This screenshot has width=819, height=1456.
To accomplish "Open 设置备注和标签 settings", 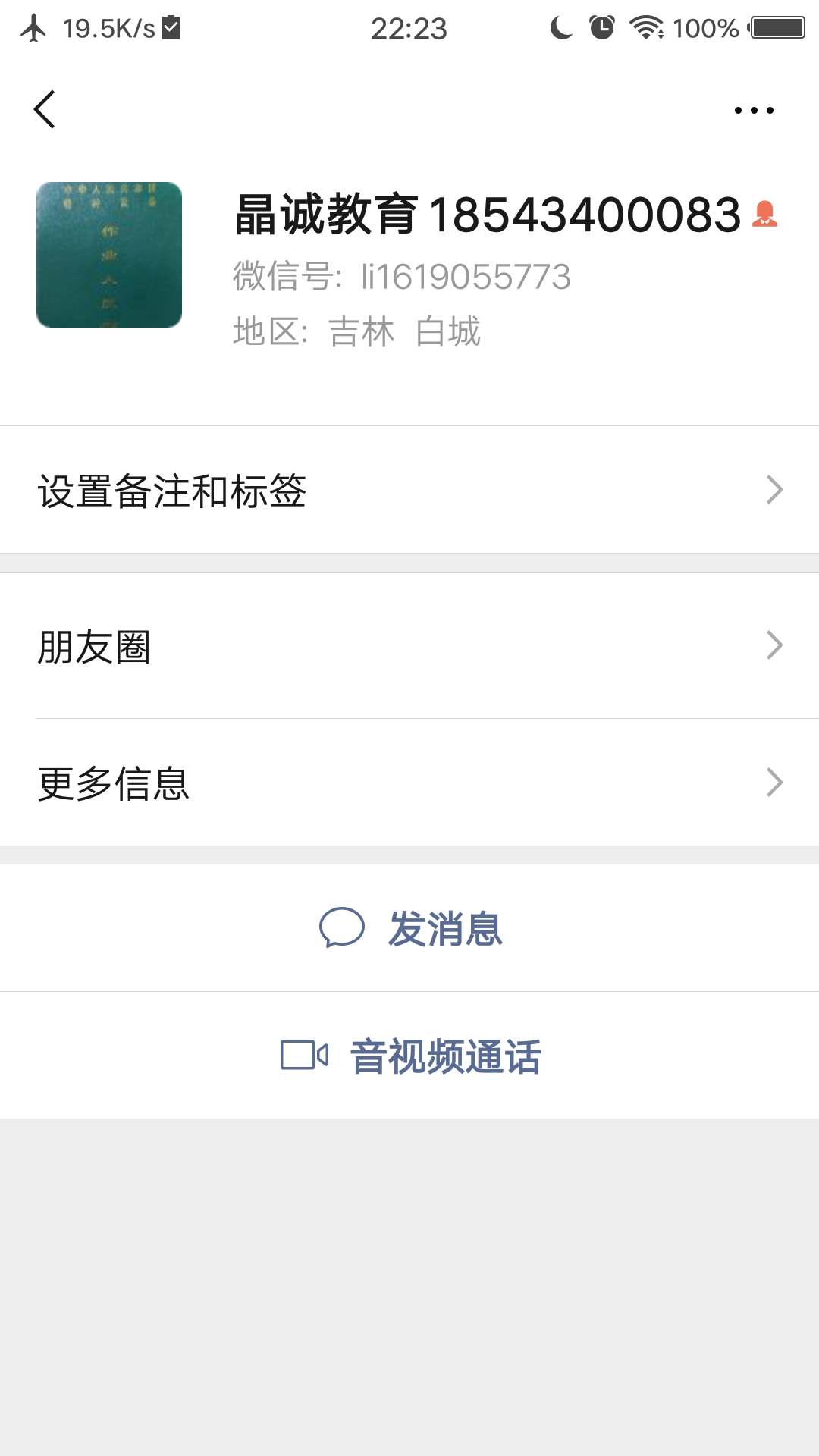I will pos(409,490).
